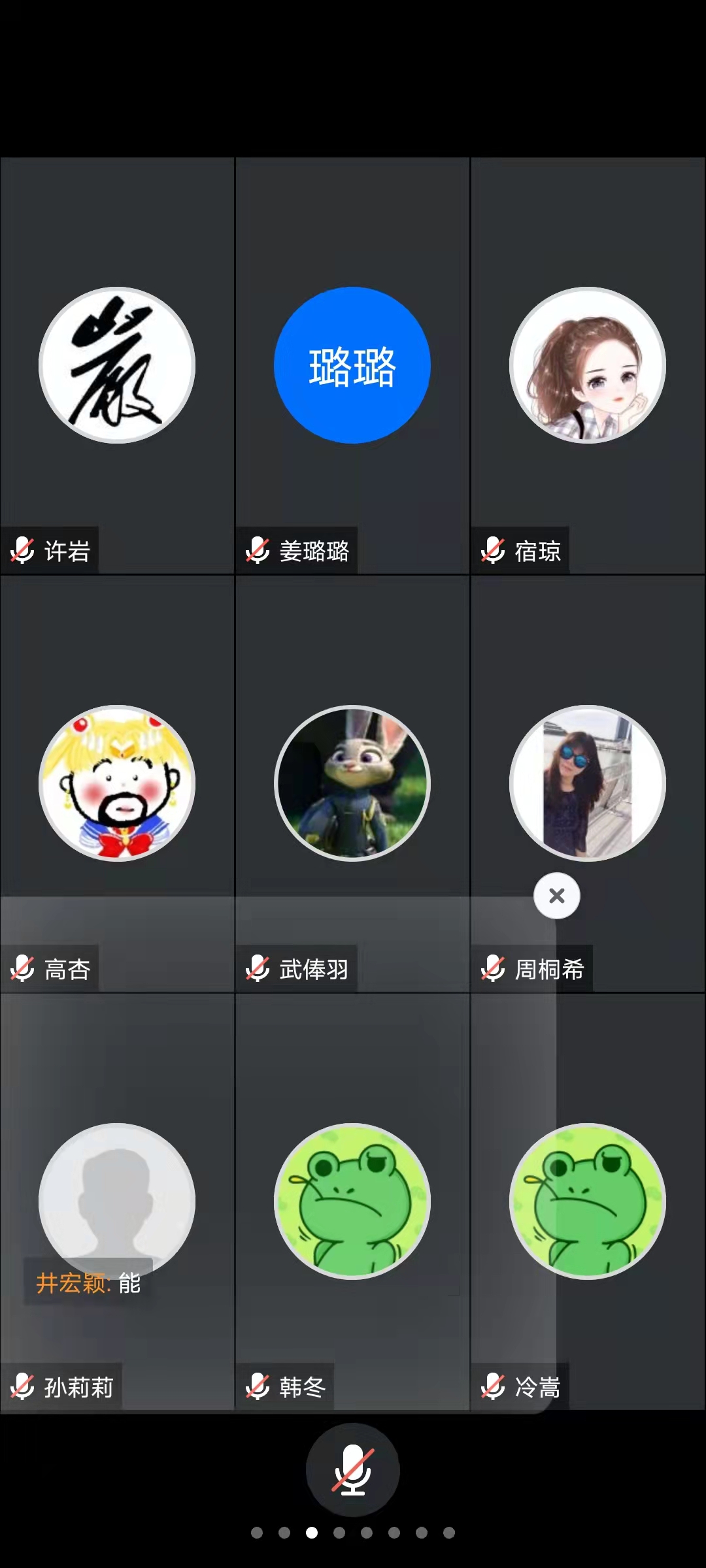
Task: Open 武俸羽's participant tile
Action: coord(352,783)
